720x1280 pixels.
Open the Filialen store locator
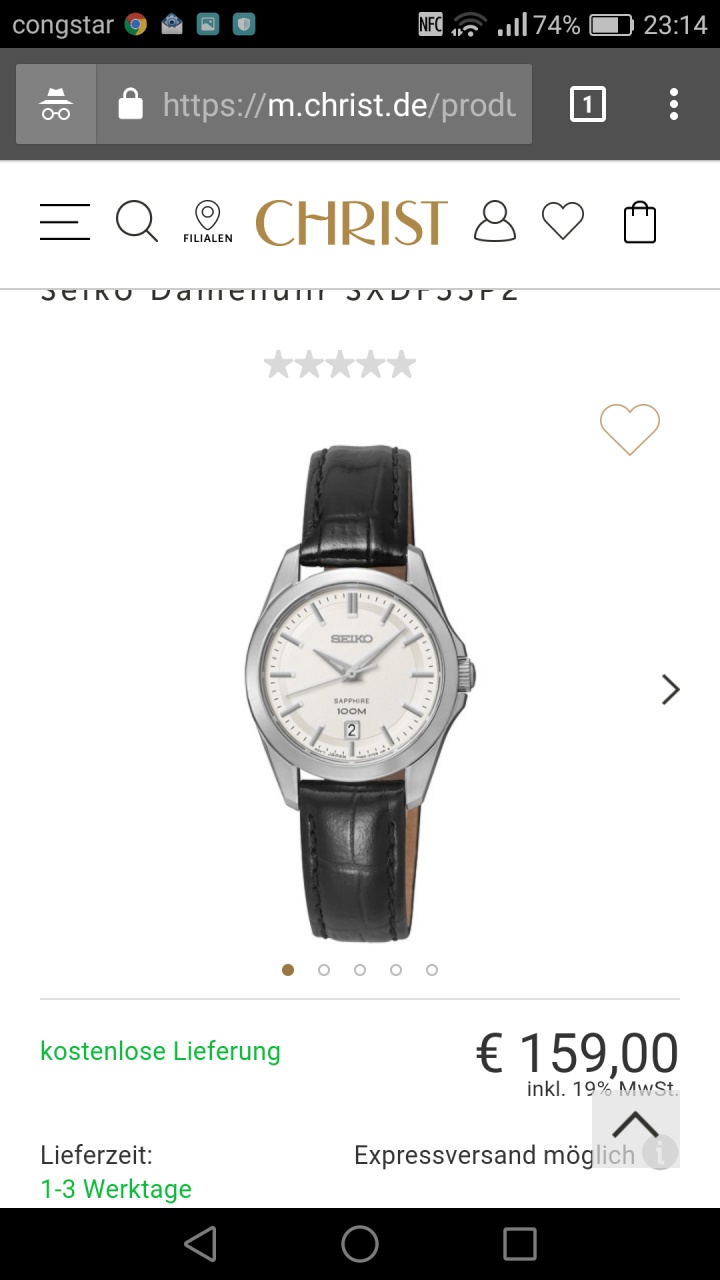point(207,222)
